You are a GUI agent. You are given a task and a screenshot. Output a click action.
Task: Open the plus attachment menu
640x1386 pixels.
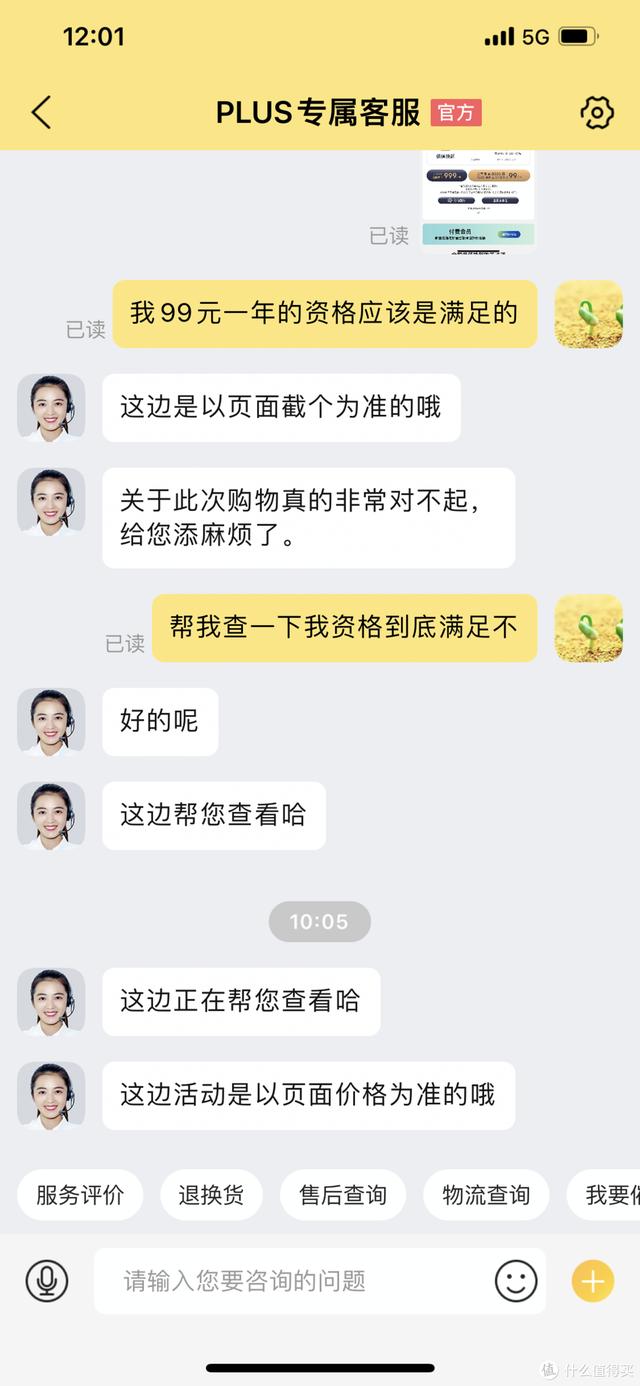click(x=592, y=1281)
